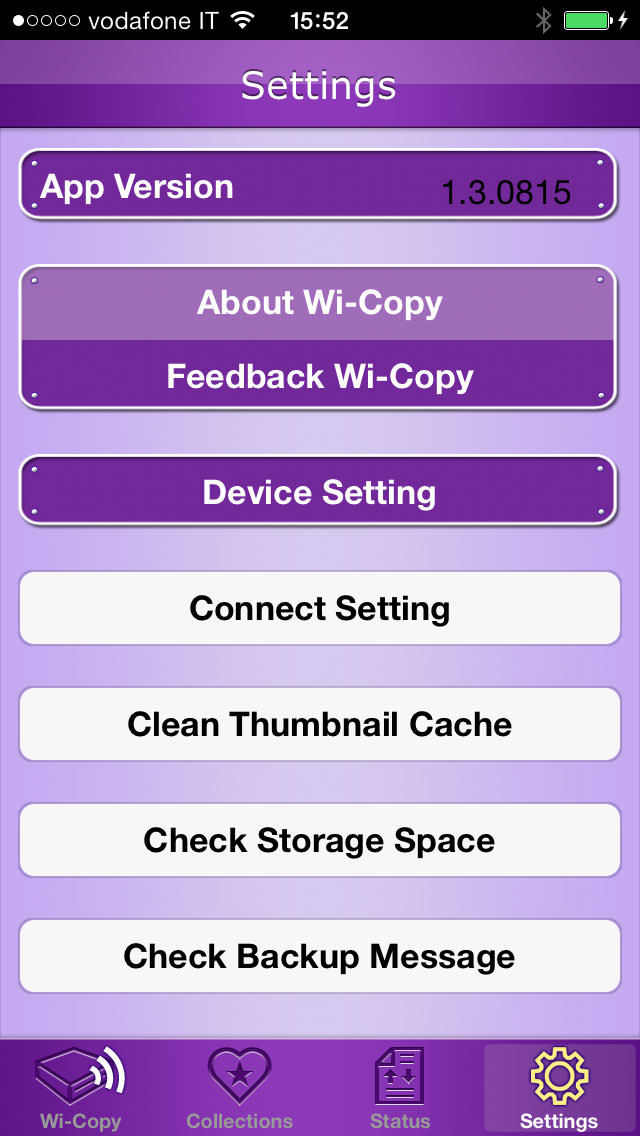640x1136 pixels.
Task: Clean Thumbnail Cache
Action: pyautogui.click(x=320, y=724)
